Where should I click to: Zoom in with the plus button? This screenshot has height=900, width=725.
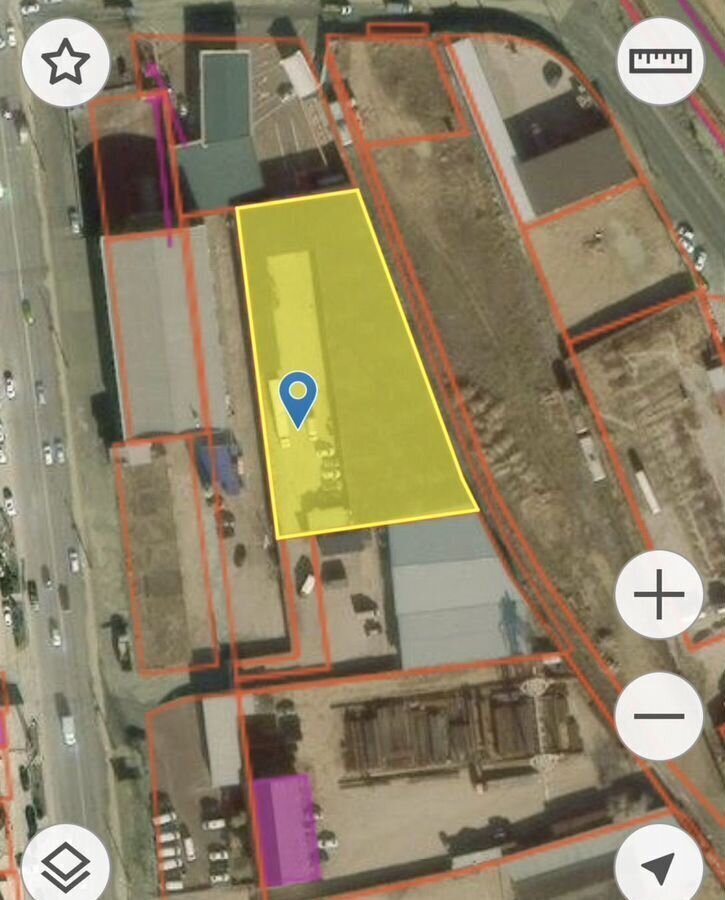658,596
